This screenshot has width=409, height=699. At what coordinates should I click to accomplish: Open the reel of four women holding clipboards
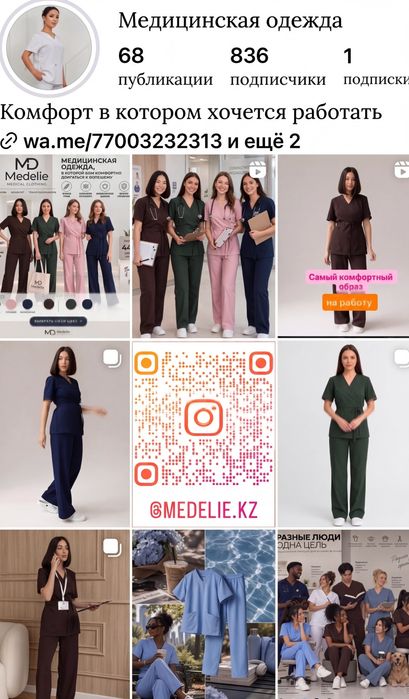tap(204, 246)
